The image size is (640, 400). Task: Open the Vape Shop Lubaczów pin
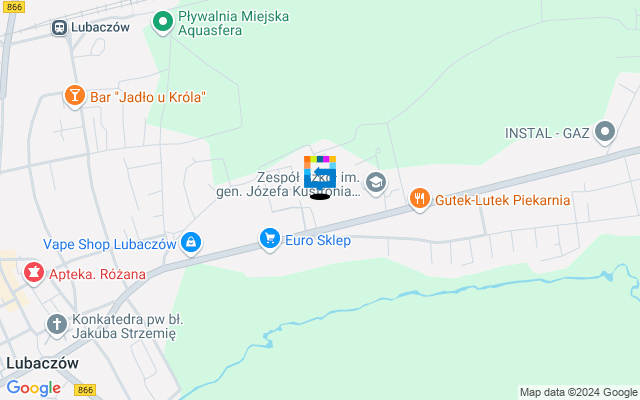pyautogui.click(x=191, y=242)
